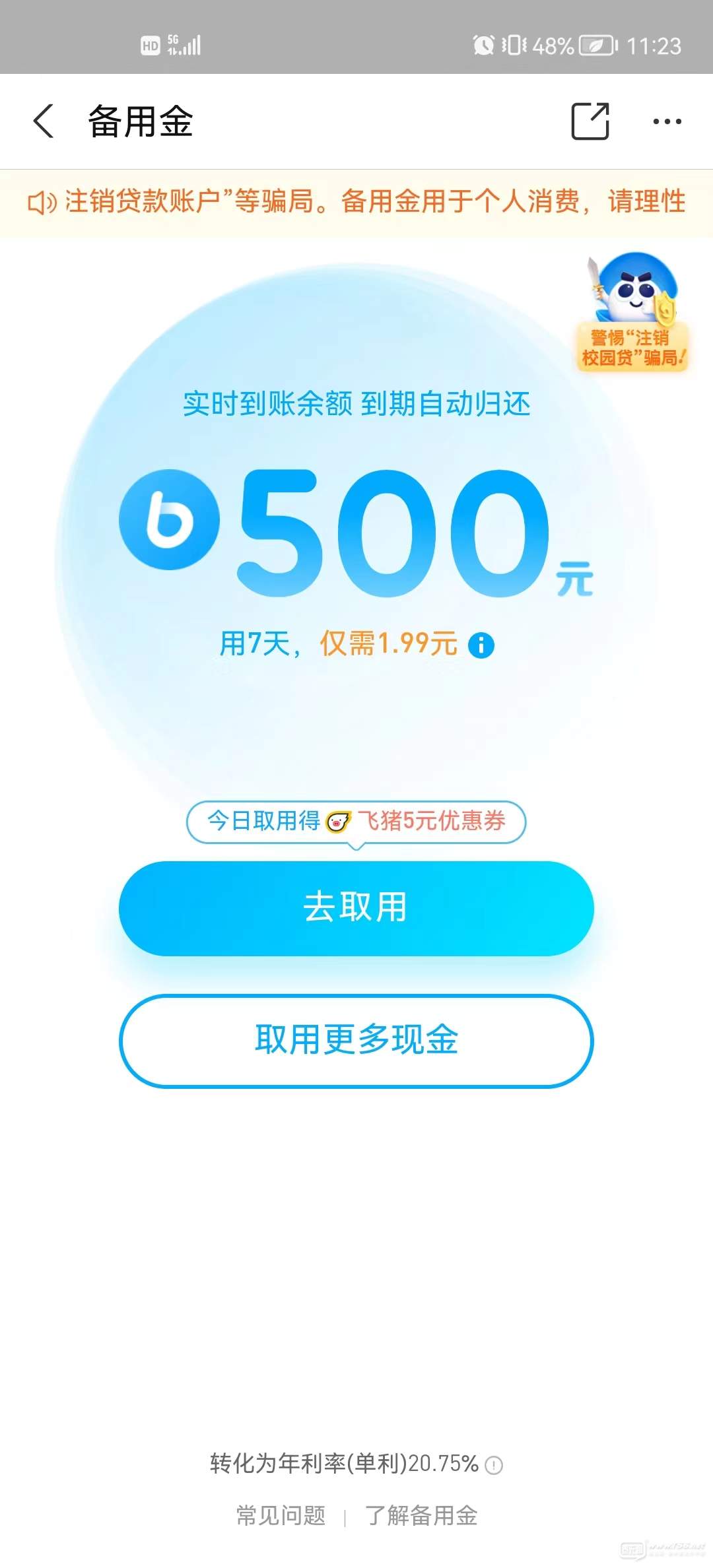
Task: Select 取用更多现金 button
Action: (356, 1041)
